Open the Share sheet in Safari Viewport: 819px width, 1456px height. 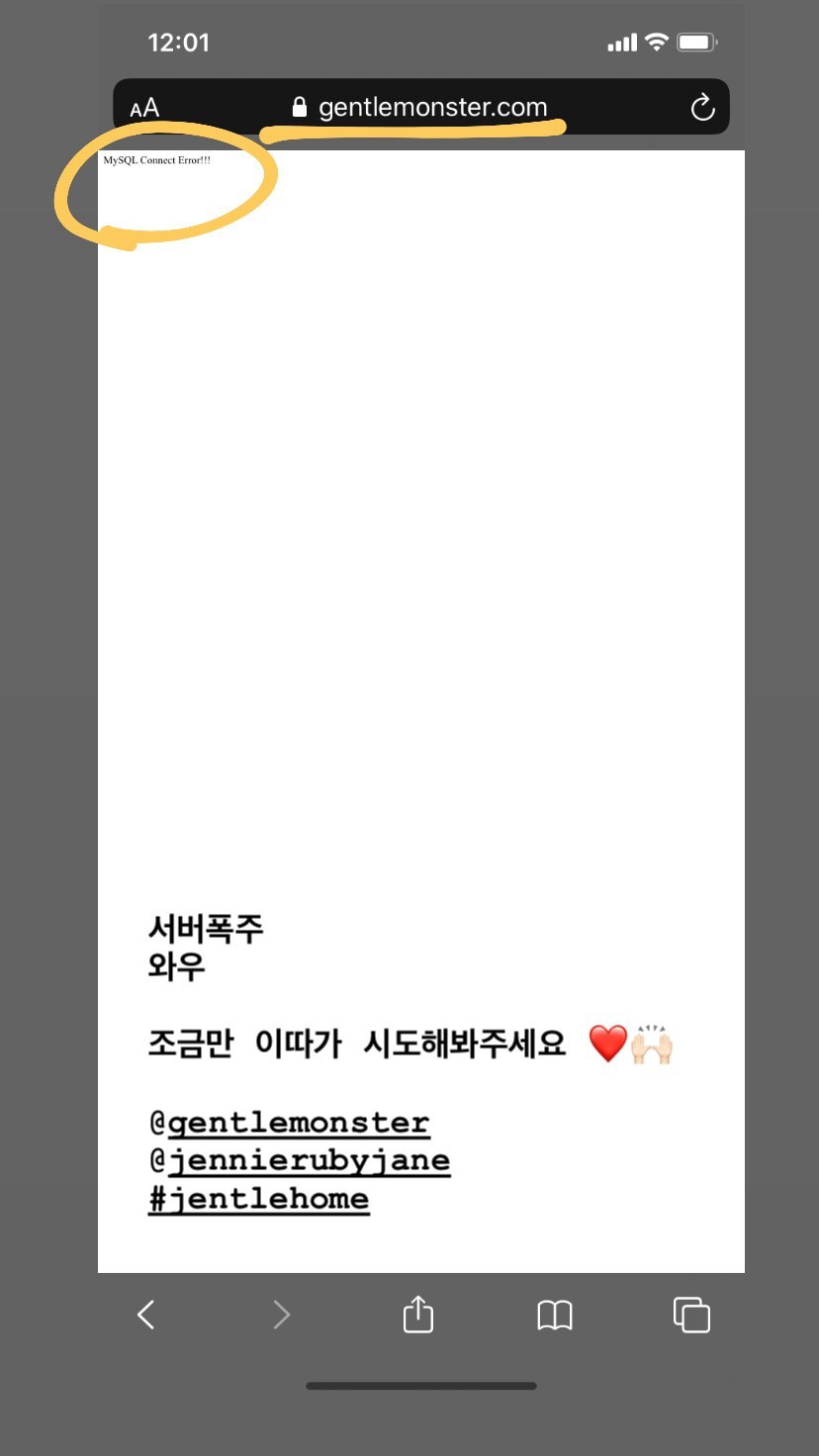[x=417, y=1315]
